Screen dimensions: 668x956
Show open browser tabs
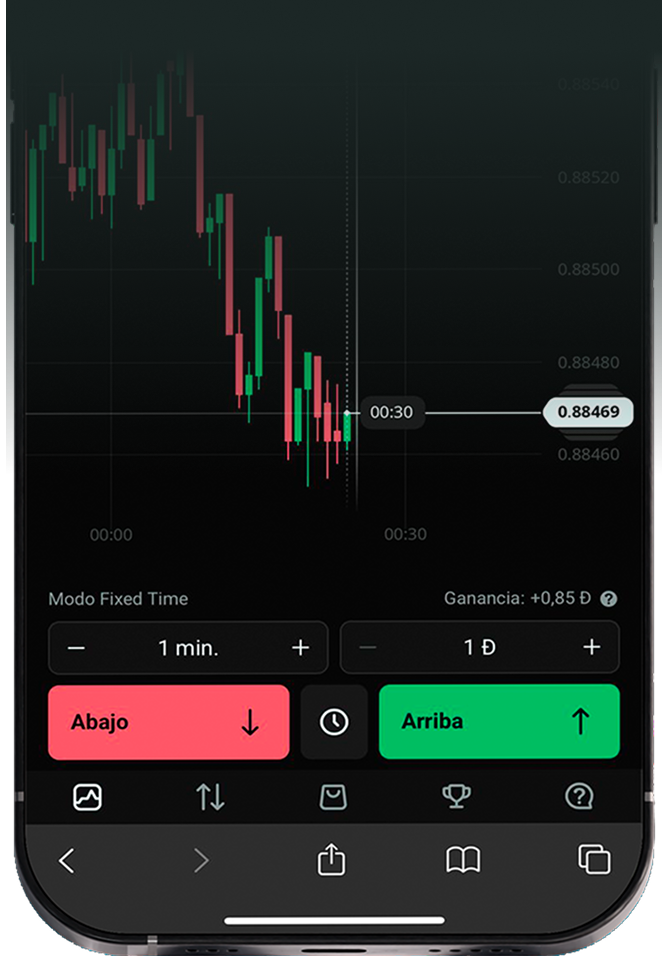(594, 859)
